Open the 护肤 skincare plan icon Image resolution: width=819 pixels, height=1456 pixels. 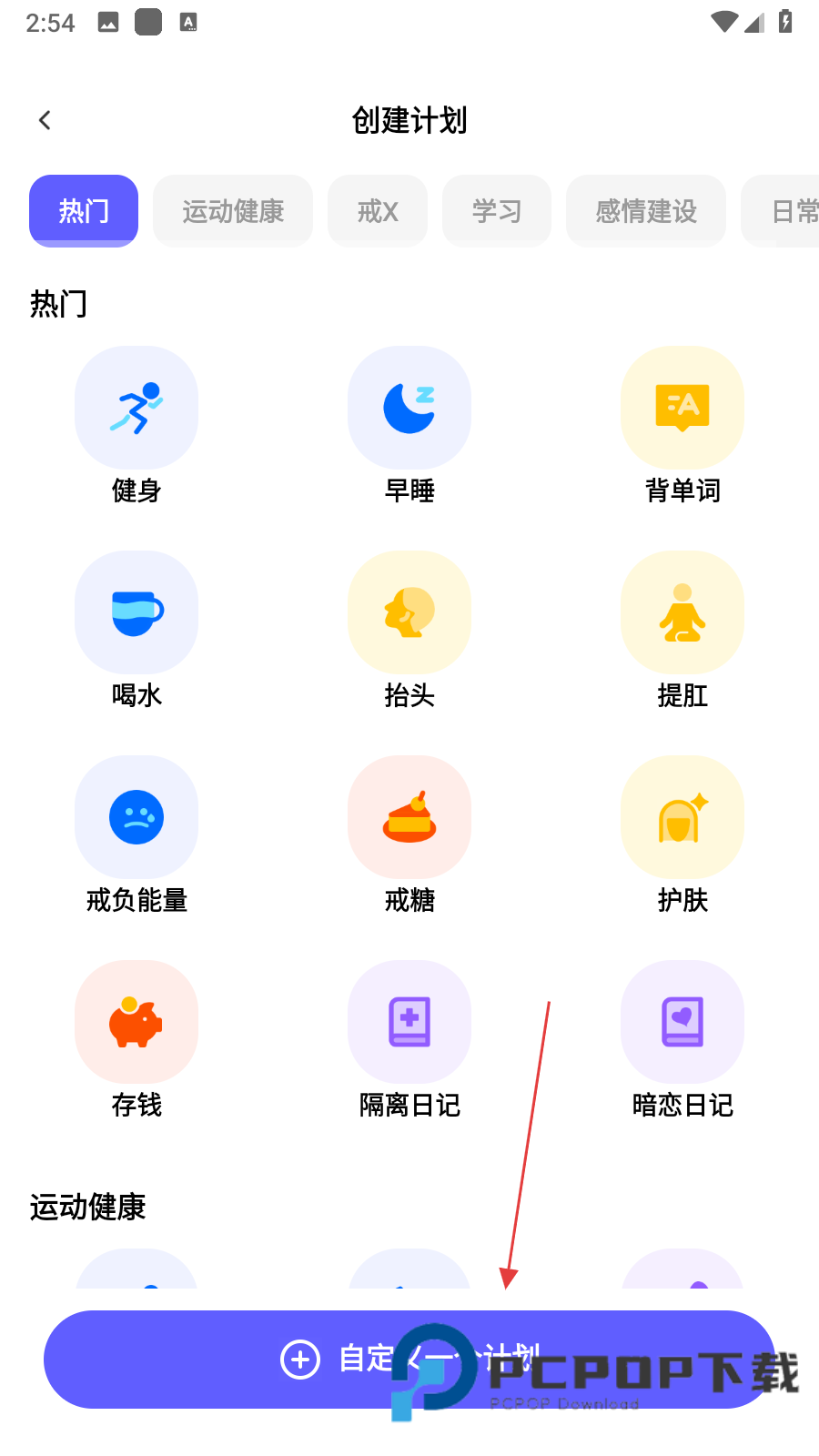pos(682,816)
